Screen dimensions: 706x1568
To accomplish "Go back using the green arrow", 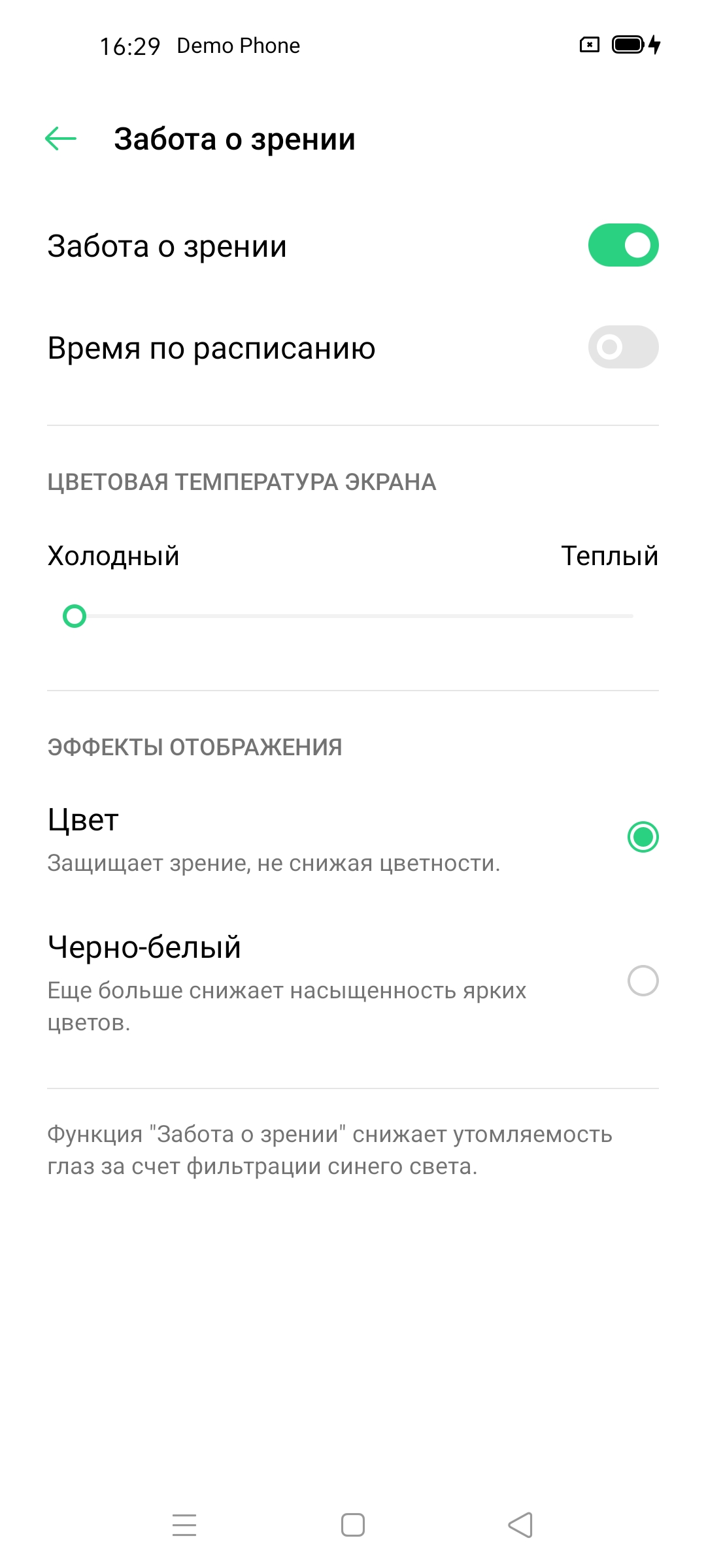I will 61,139.
